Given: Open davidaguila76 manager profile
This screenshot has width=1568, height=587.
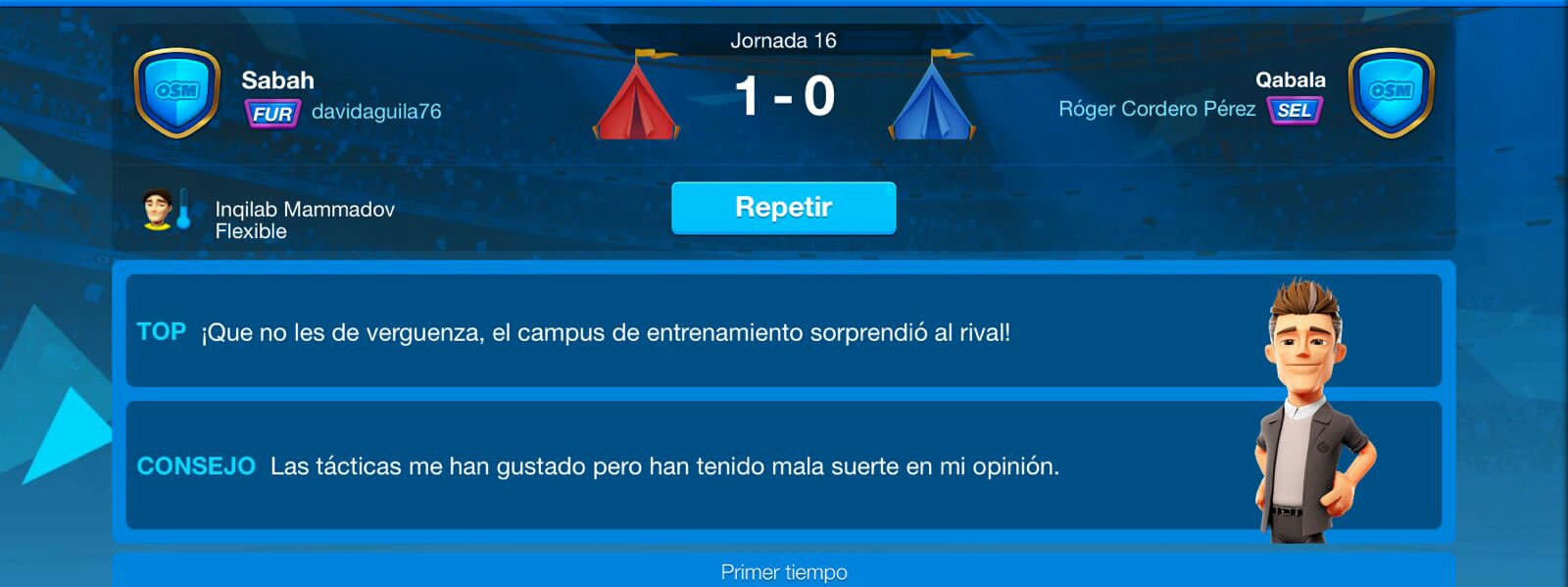Looking at the screenshot, I should coord(375,112).
